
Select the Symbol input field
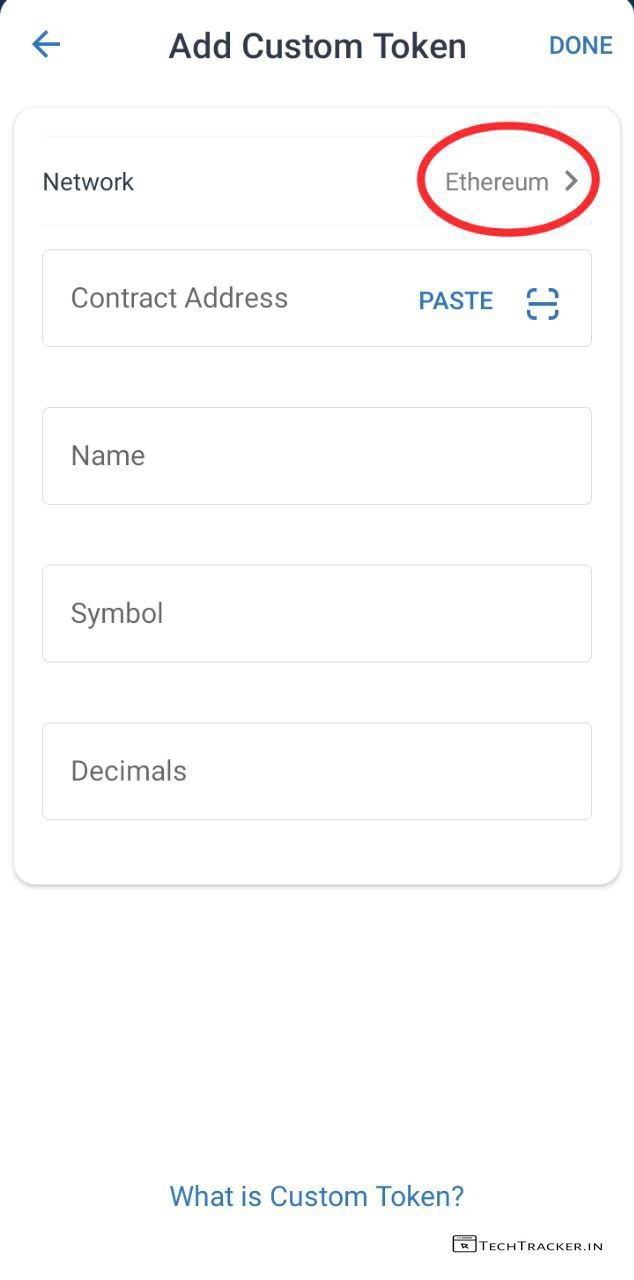pyautogui.click(x=316, y=614)
